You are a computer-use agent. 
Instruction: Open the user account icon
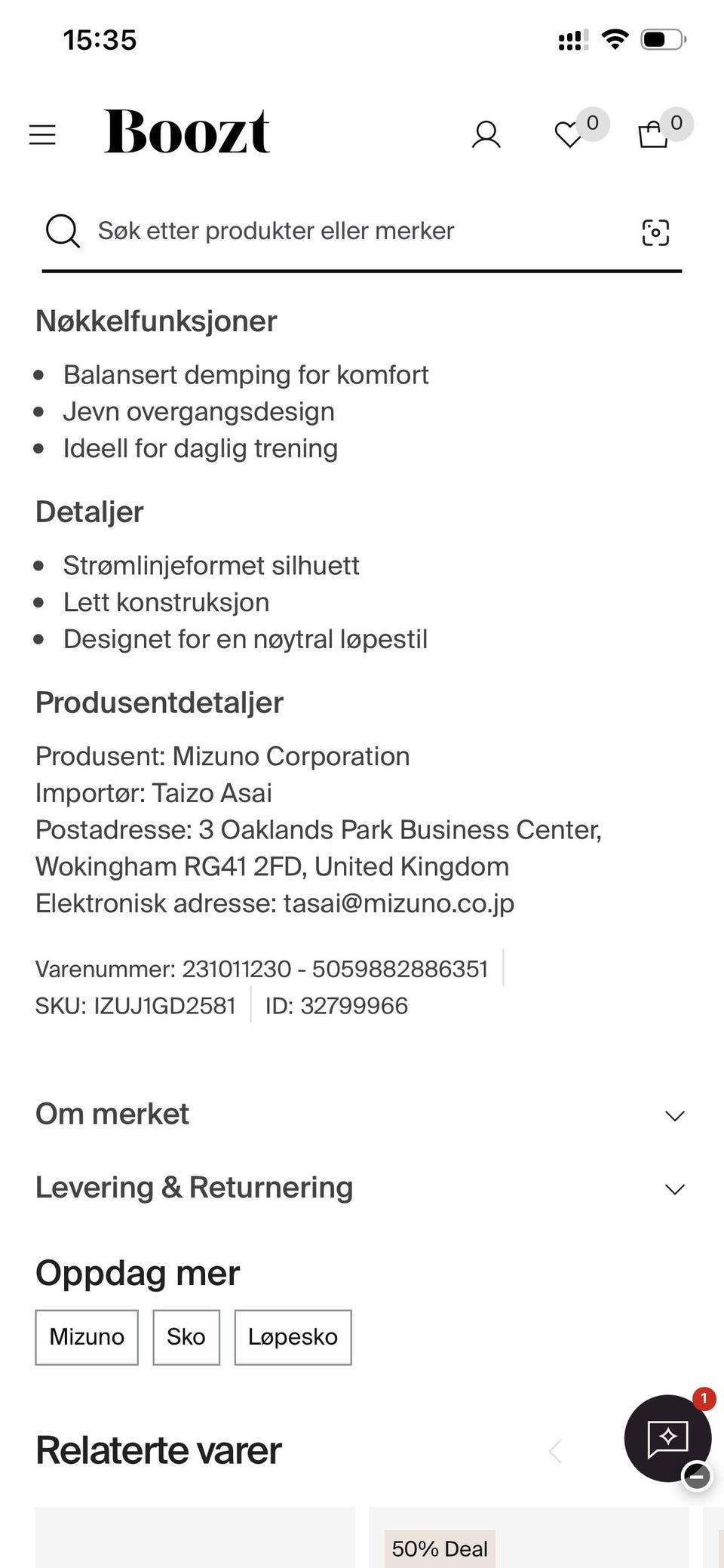(486, 135)
